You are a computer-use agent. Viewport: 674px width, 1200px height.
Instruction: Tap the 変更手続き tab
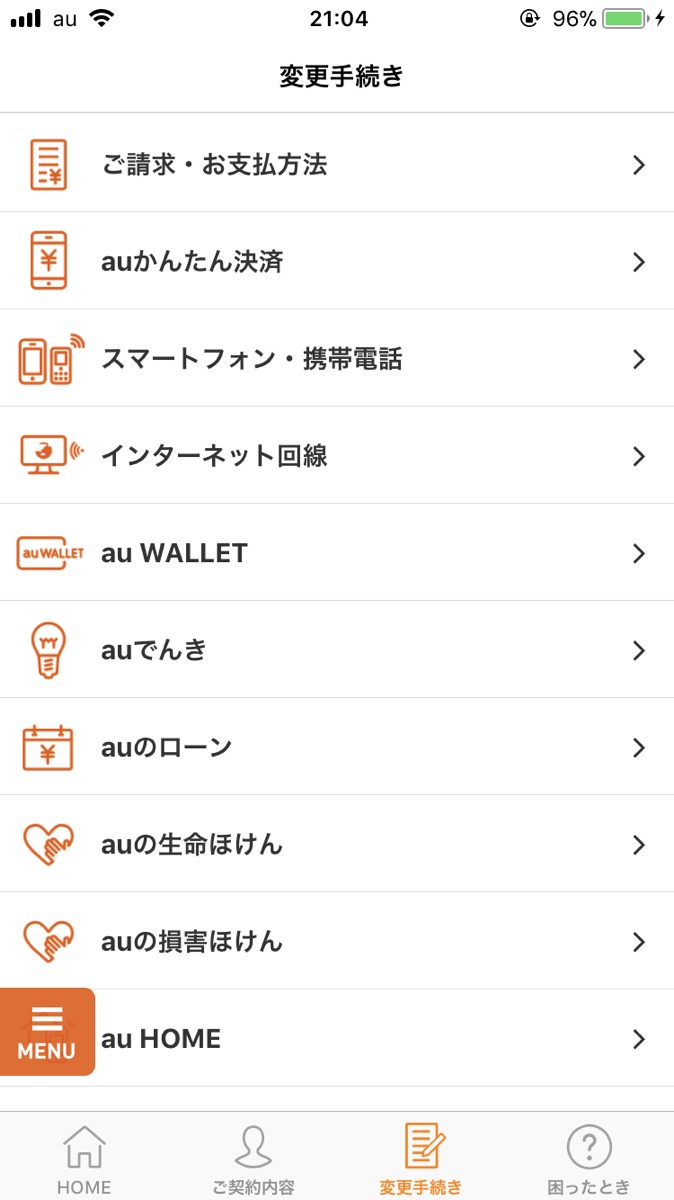point(421,1160)
